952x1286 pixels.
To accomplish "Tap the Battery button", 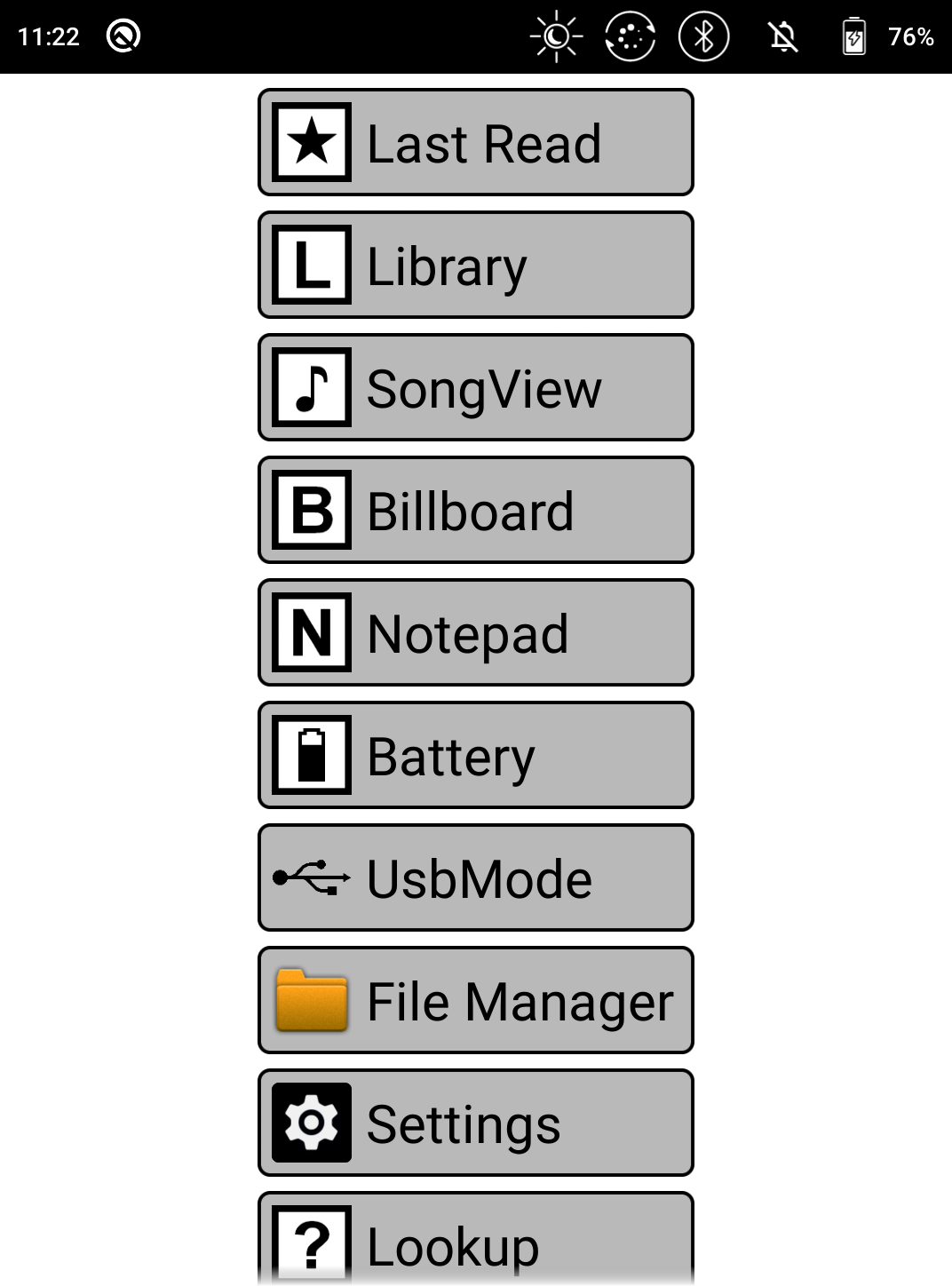I will pyautogui.click(x=475, y=755).
